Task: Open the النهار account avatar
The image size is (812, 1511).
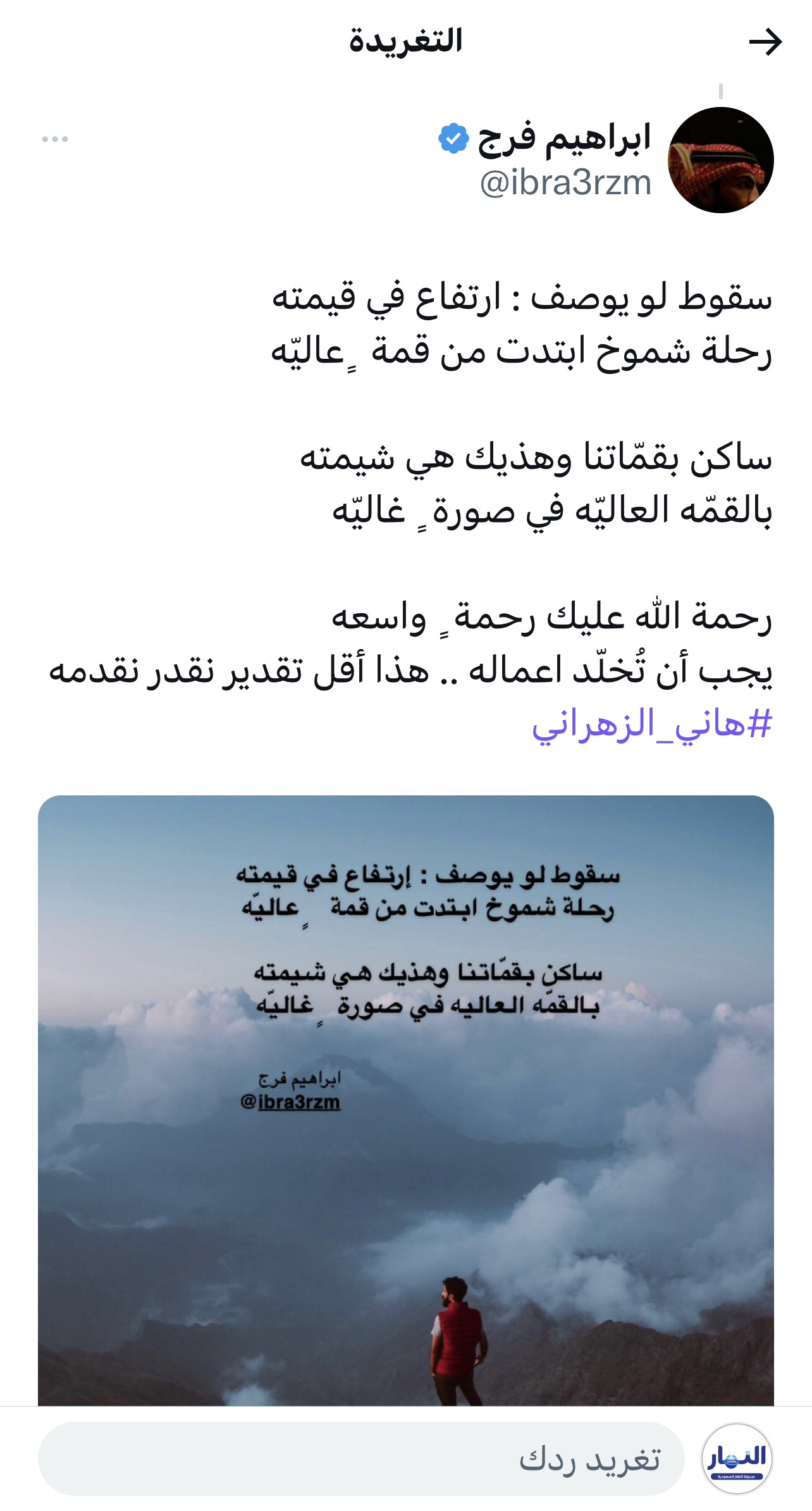Action: coord(737,1459)
